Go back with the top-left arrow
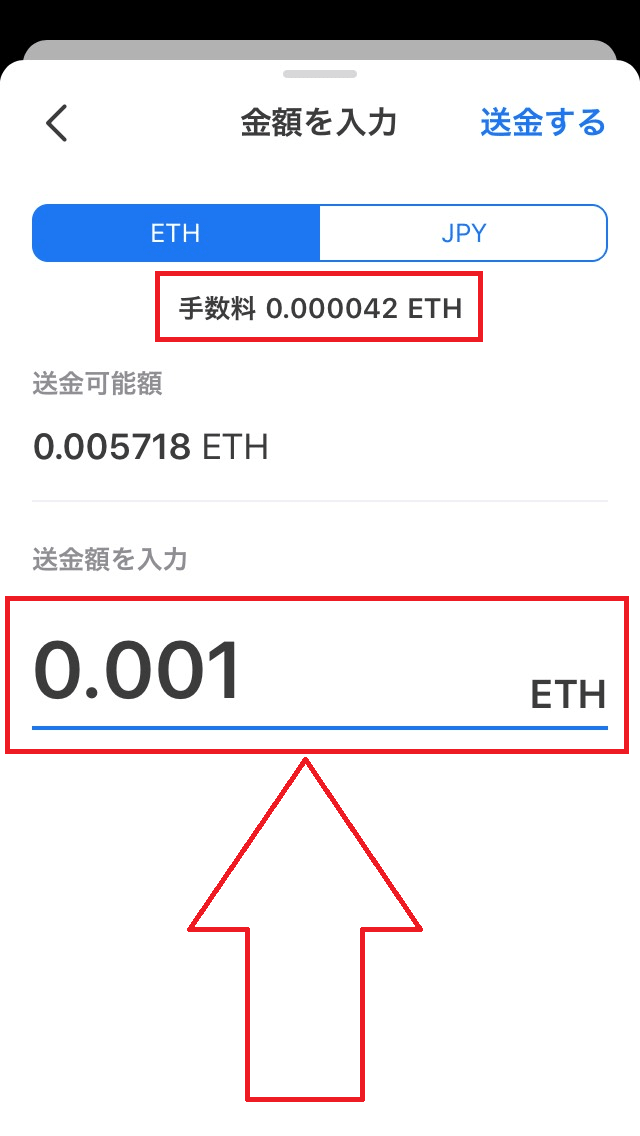640x1136 pixels. click(x=57, y=122)
